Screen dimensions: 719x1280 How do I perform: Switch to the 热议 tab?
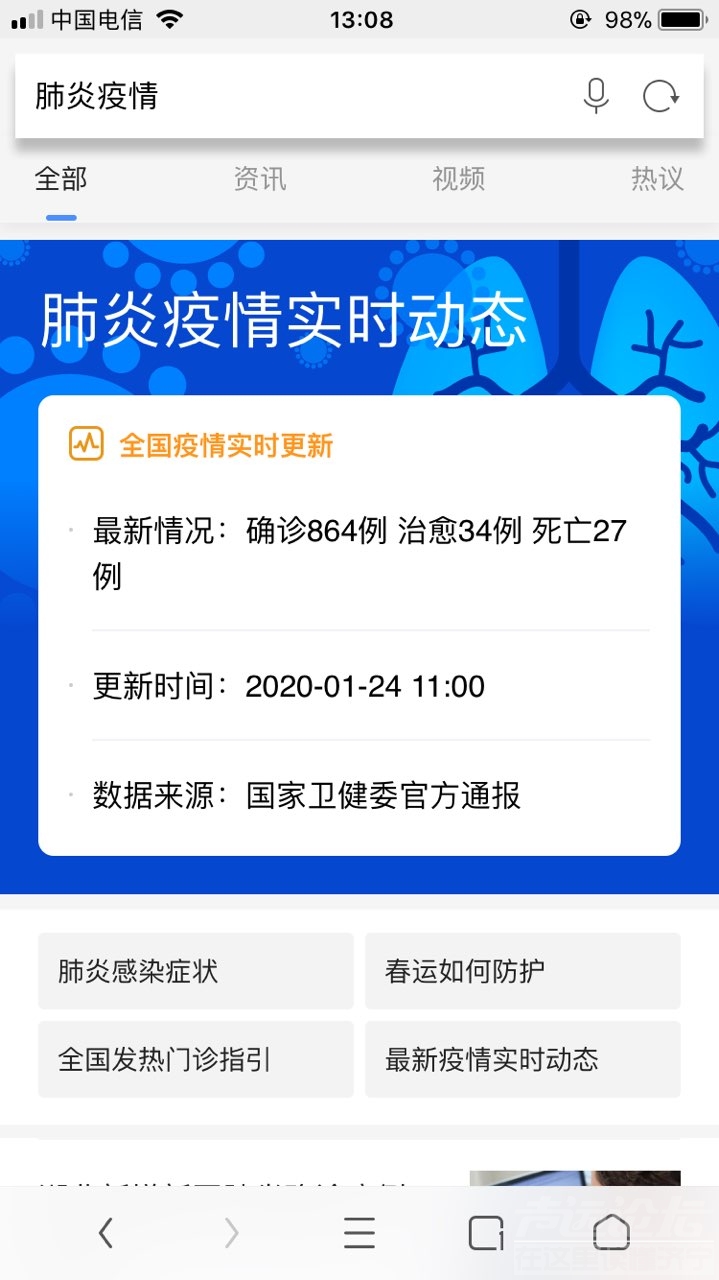point(657,179)
